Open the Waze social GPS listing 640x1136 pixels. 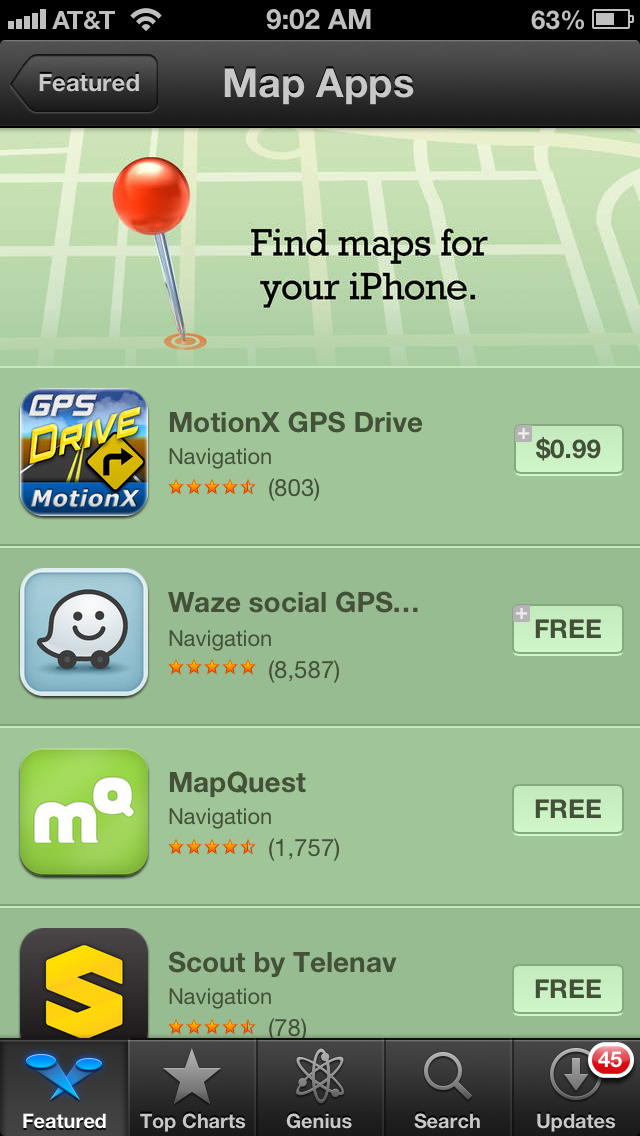tap(293, 603)
